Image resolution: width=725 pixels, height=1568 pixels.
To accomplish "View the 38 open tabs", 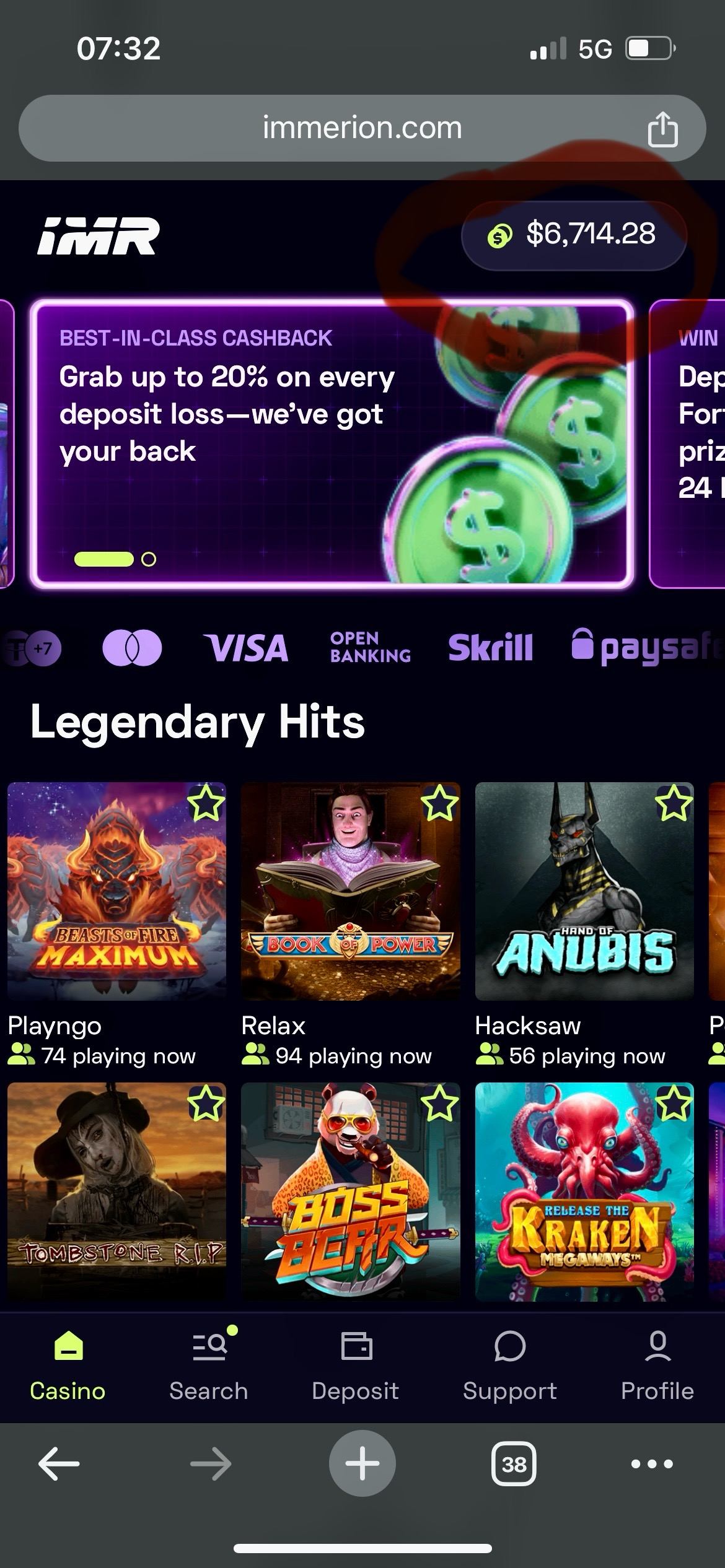I will tap(514, 1464).
